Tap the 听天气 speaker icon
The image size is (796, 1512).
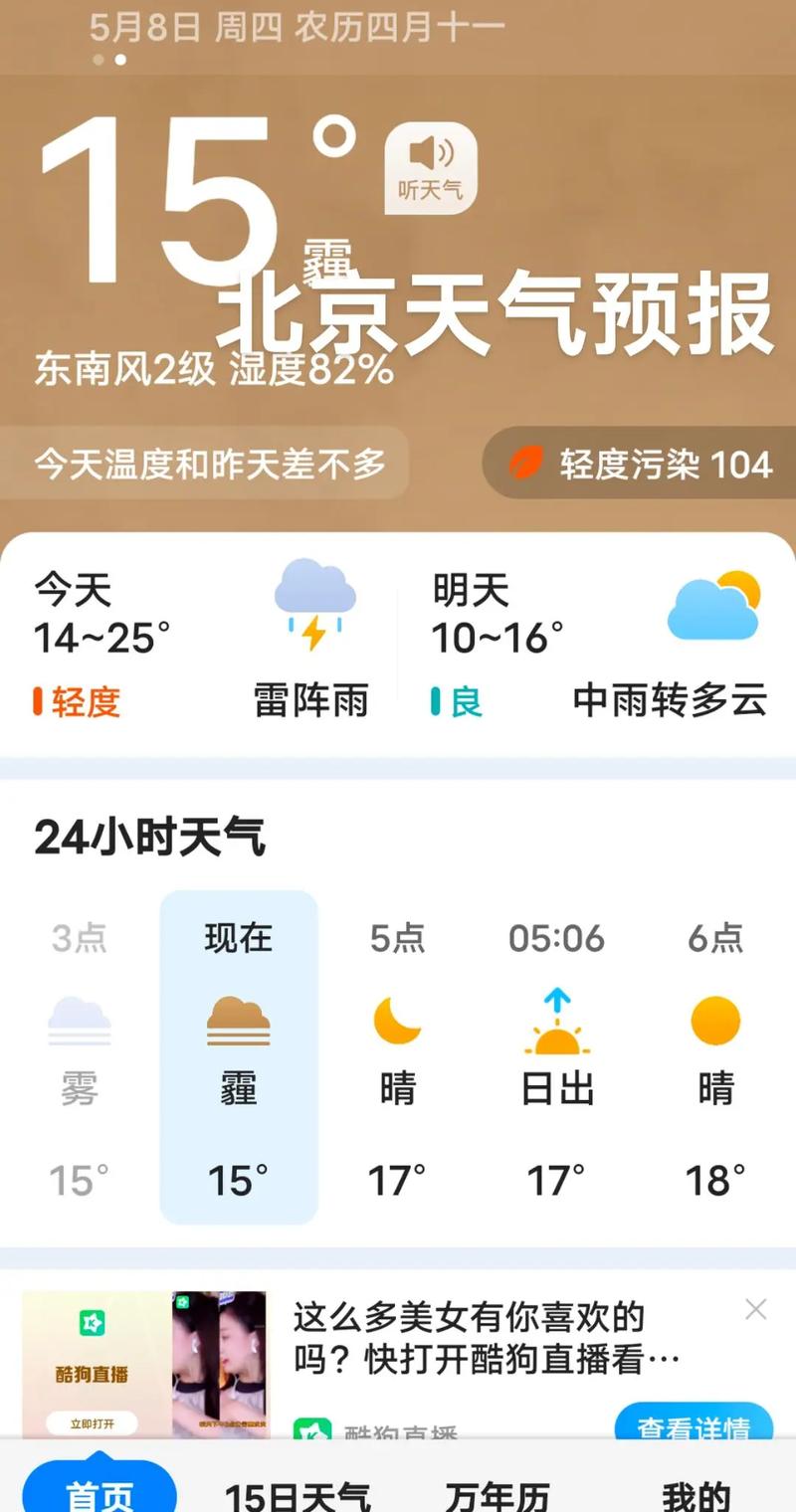(429, 167)
